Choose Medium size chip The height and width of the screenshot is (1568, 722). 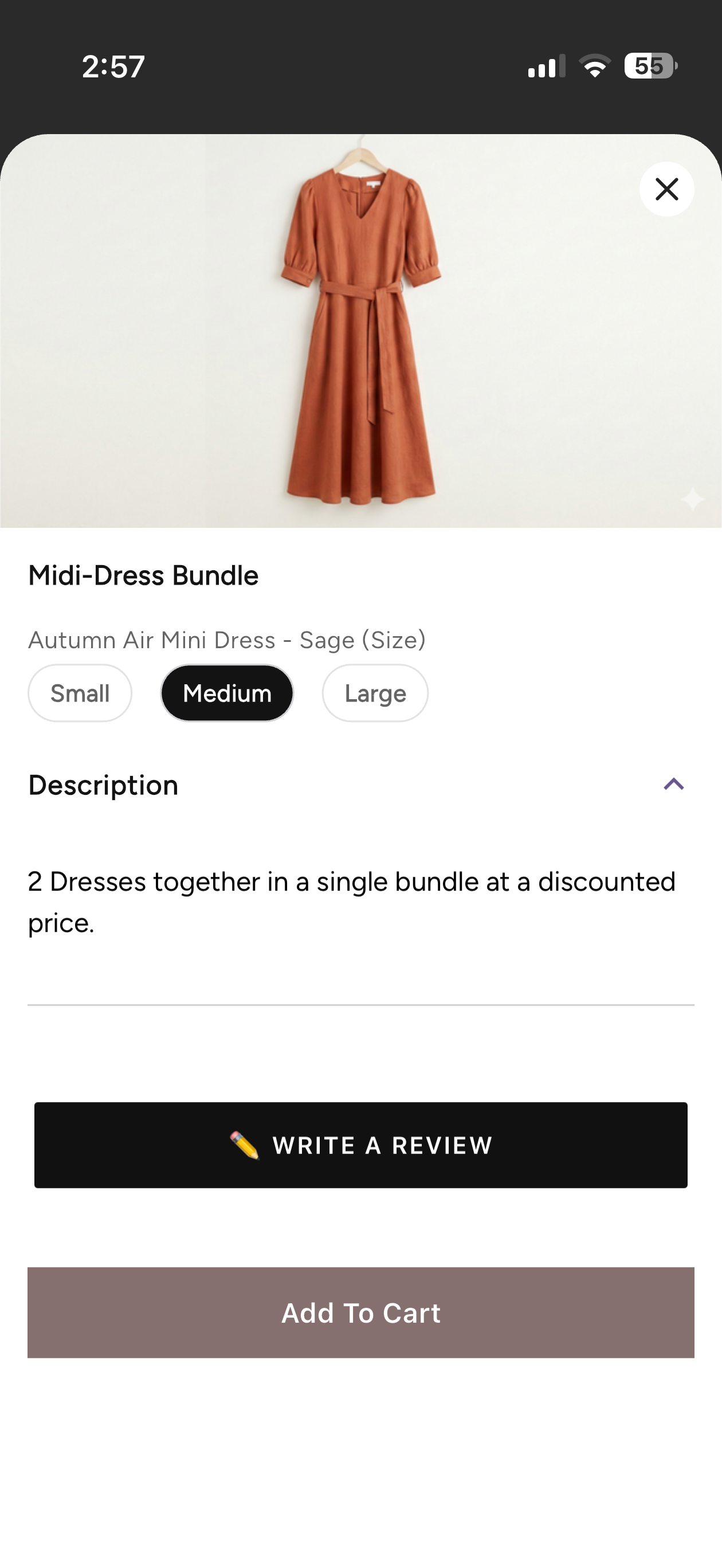pyautogui.click(x=227, y=693)
